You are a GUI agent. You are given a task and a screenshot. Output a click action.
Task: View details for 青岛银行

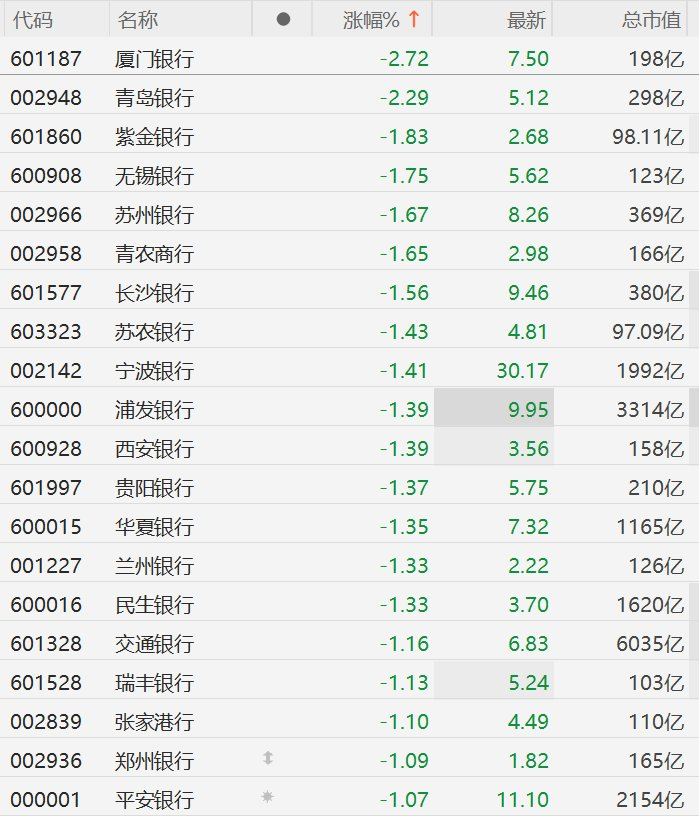[154, 98]
